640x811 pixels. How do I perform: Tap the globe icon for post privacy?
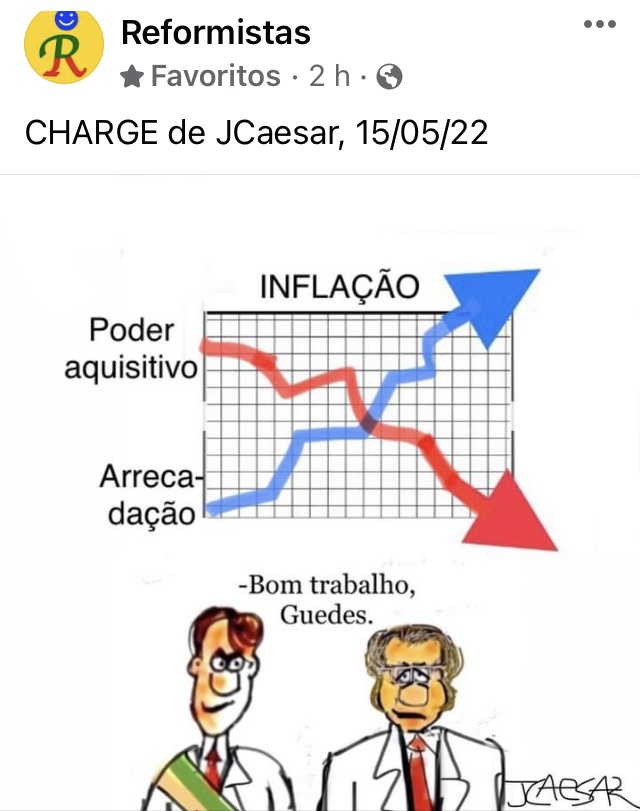coord(391,76)
